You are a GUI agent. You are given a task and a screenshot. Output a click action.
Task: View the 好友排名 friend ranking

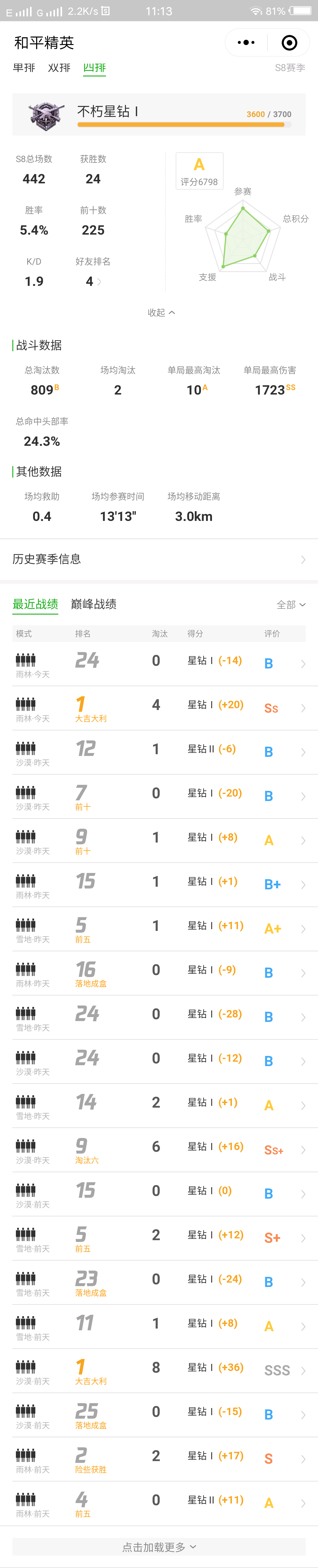coord(93,281)
